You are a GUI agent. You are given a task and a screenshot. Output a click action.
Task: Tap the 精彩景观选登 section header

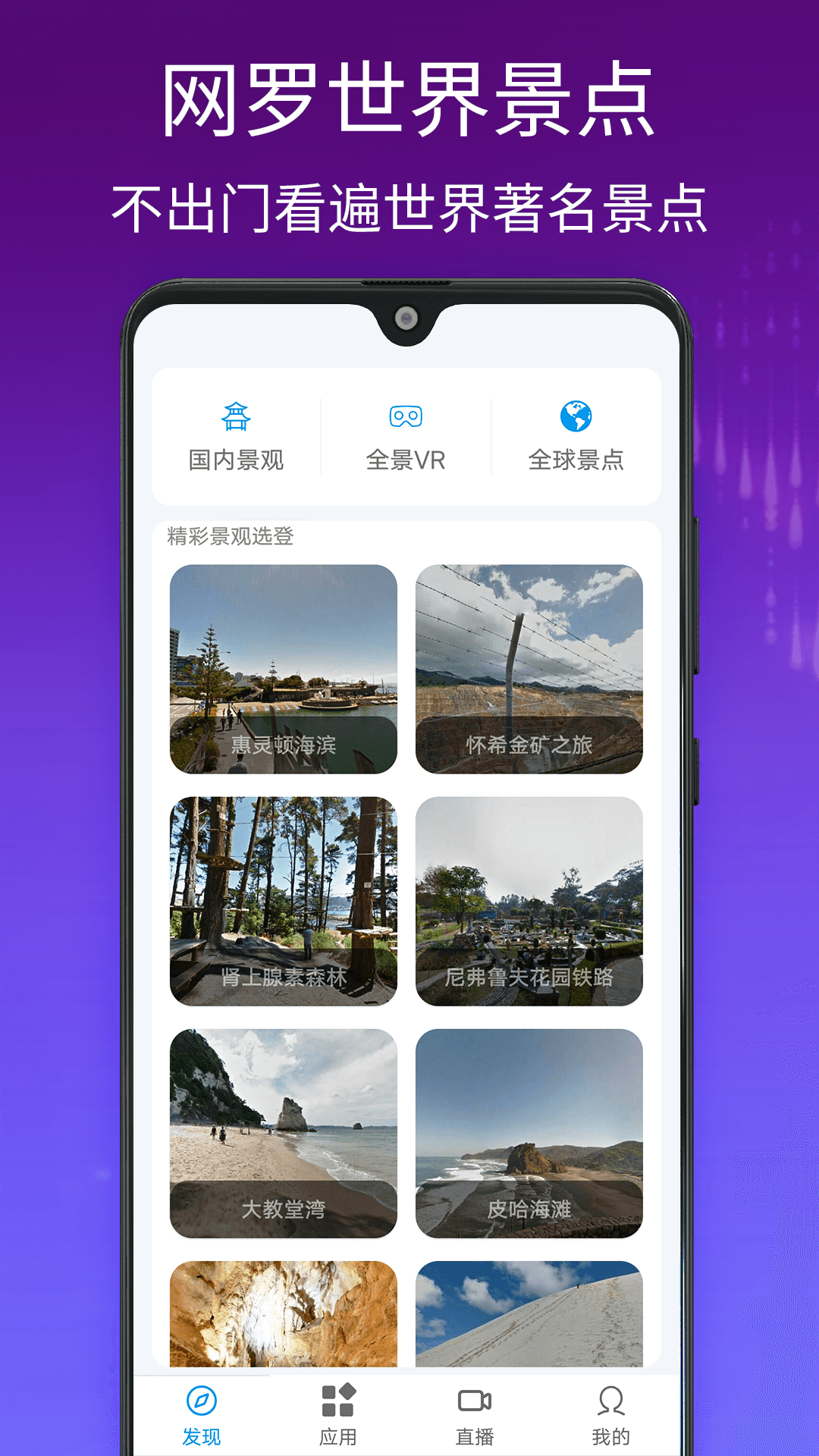(x=230, y=535)
